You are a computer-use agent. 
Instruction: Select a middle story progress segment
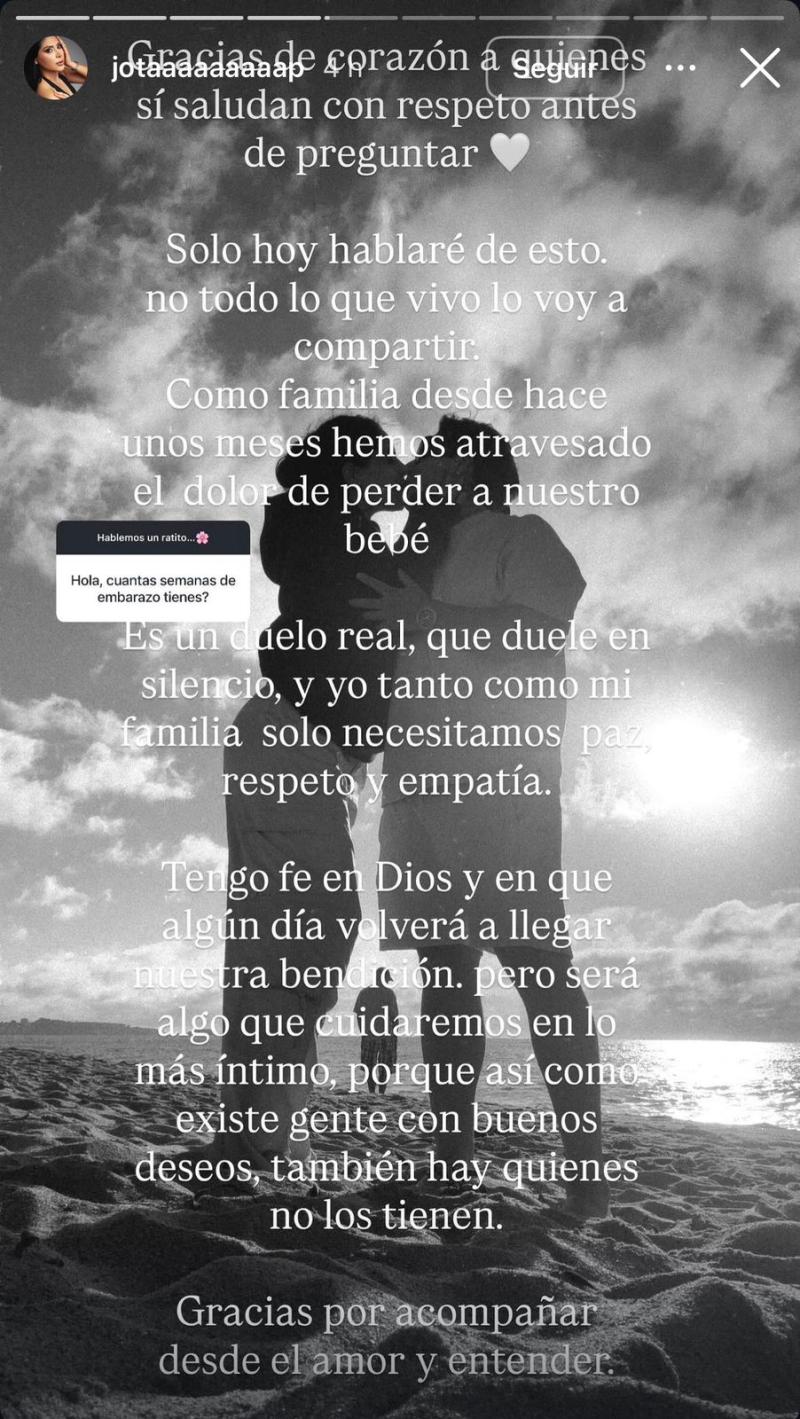[400, 15]
